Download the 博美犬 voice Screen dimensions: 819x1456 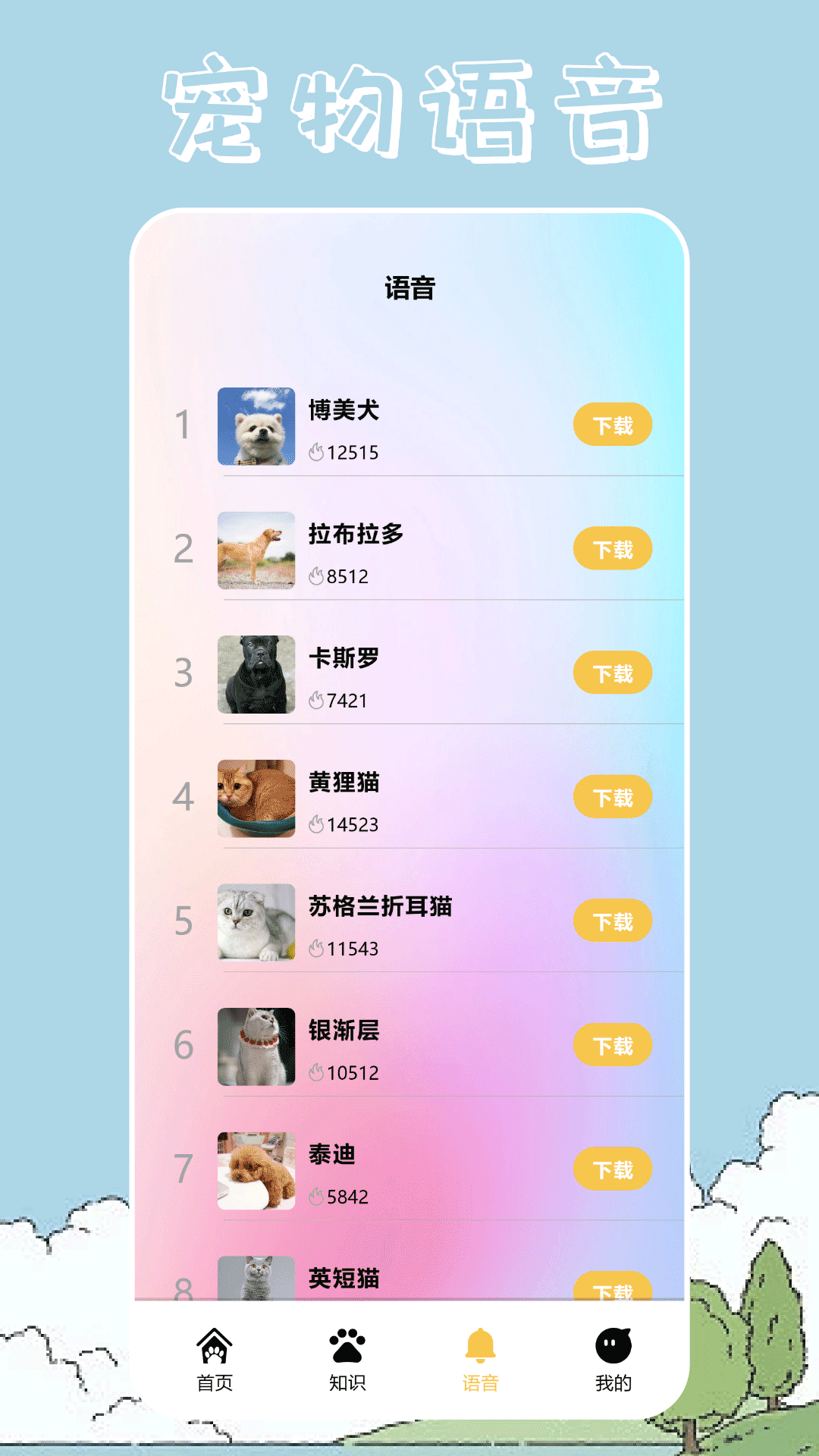pos(612,425)
